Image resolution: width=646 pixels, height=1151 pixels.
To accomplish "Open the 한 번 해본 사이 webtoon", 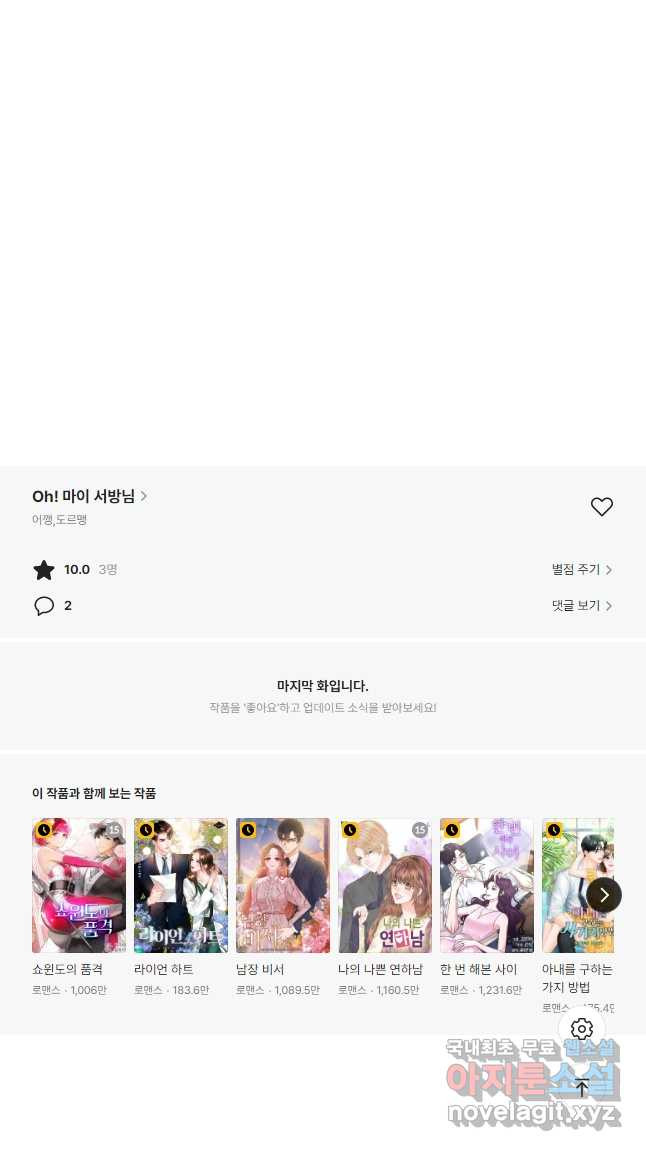I will [x=487, y=886].
